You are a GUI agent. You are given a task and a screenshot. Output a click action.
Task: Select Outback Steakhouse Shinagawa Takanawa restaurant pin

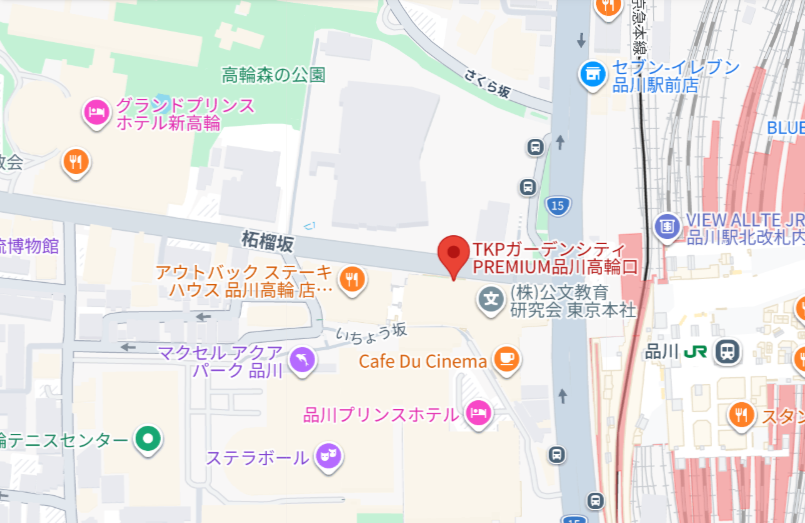click(x=351, y=280)
